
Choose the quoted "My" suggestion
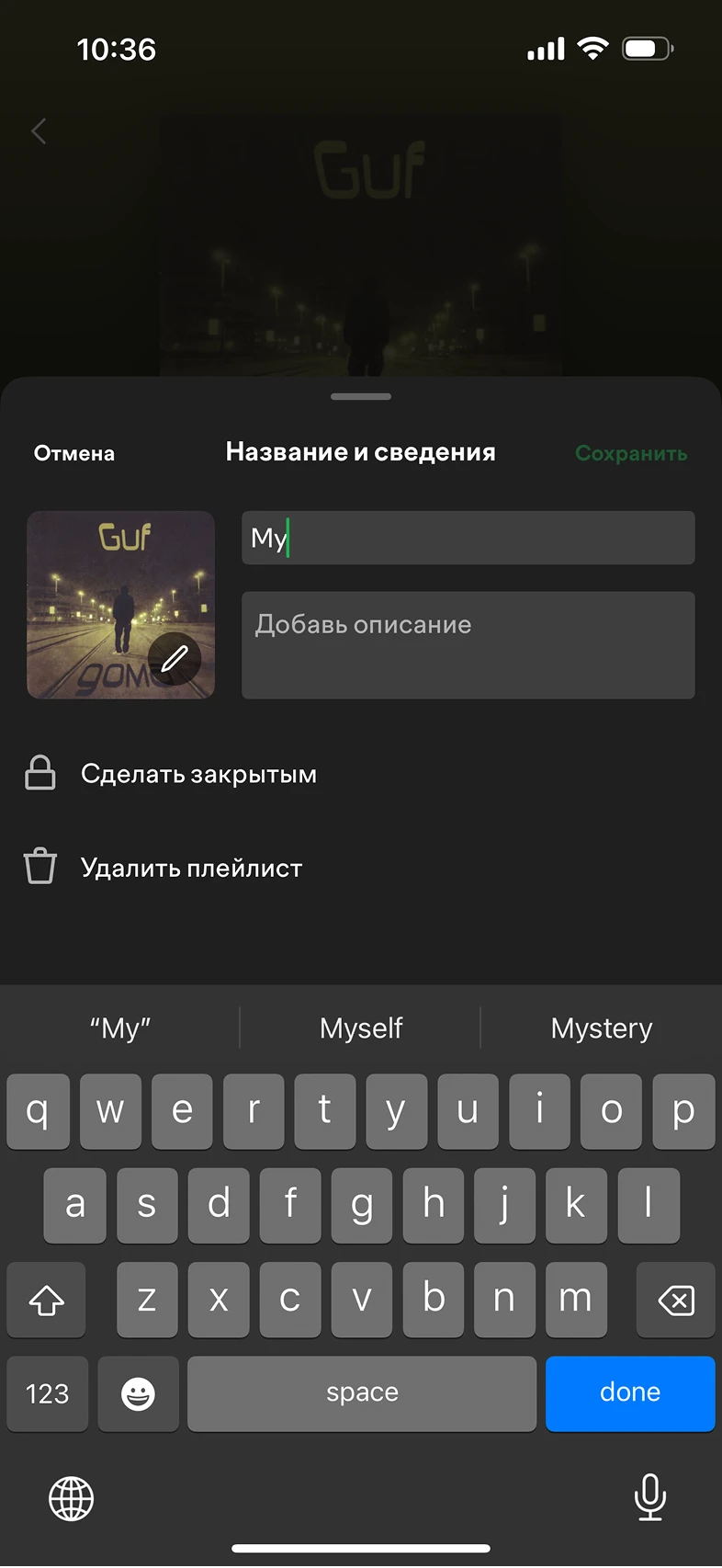click(x=119, y=1028)
